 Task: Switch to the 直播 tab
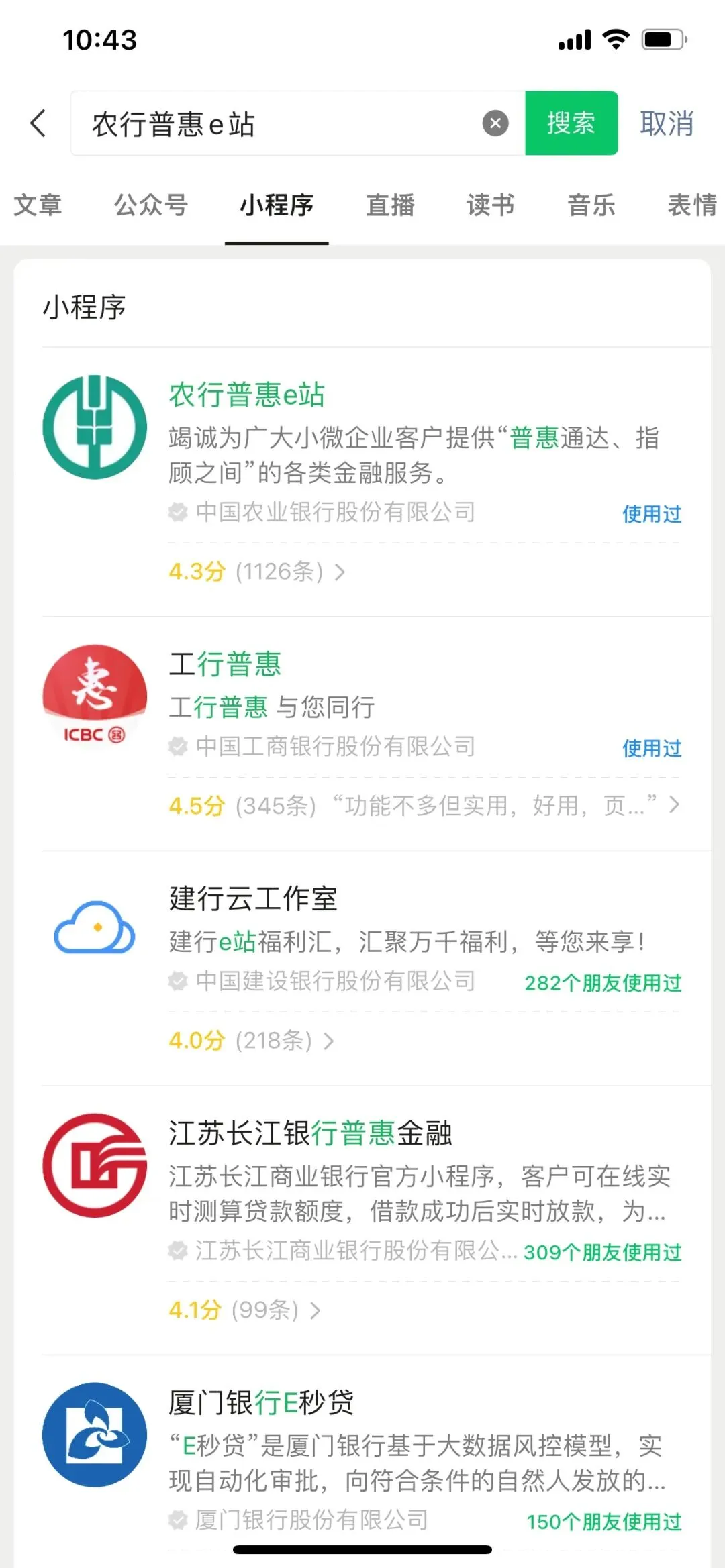[390, 205]
